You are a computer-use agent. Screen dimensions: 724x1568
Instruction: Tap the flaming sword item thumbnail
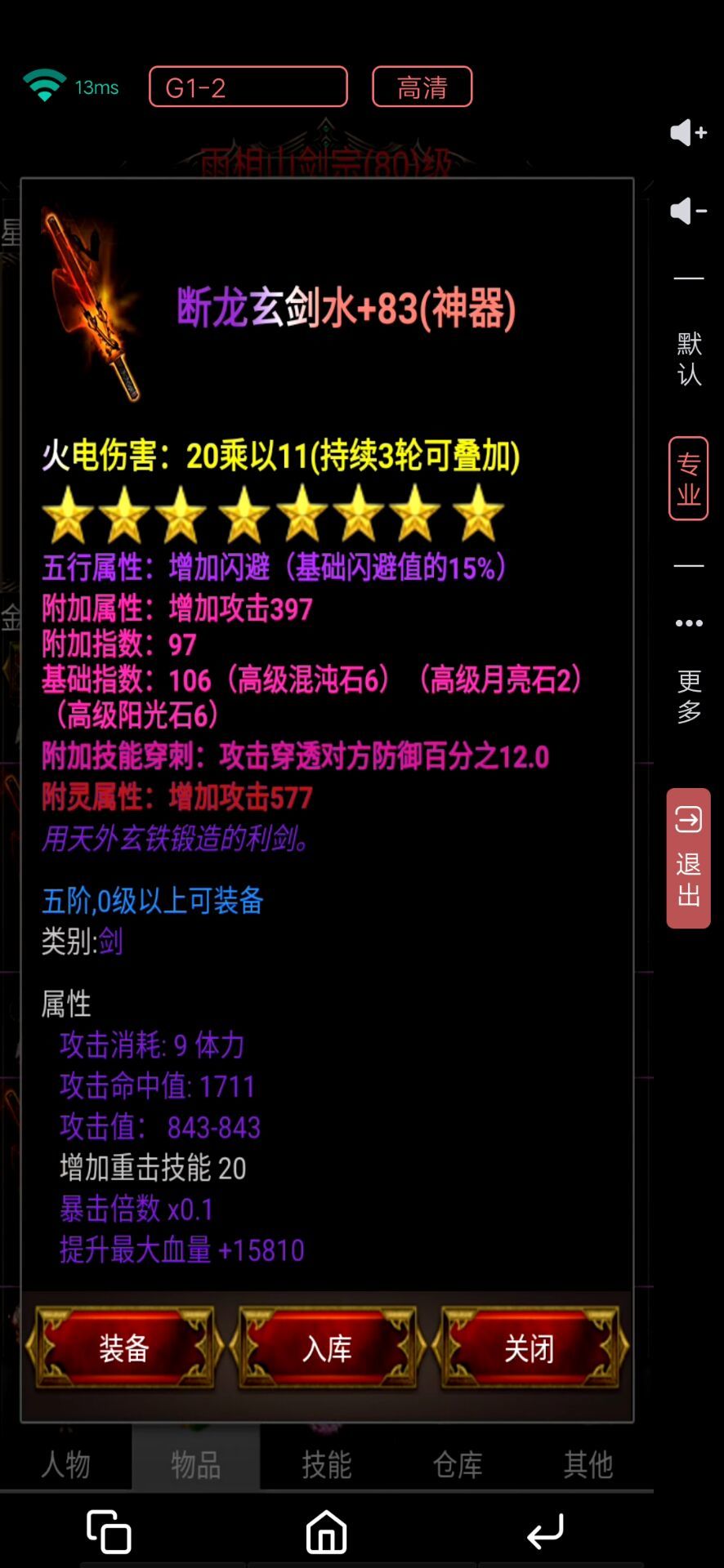point(90,306)
